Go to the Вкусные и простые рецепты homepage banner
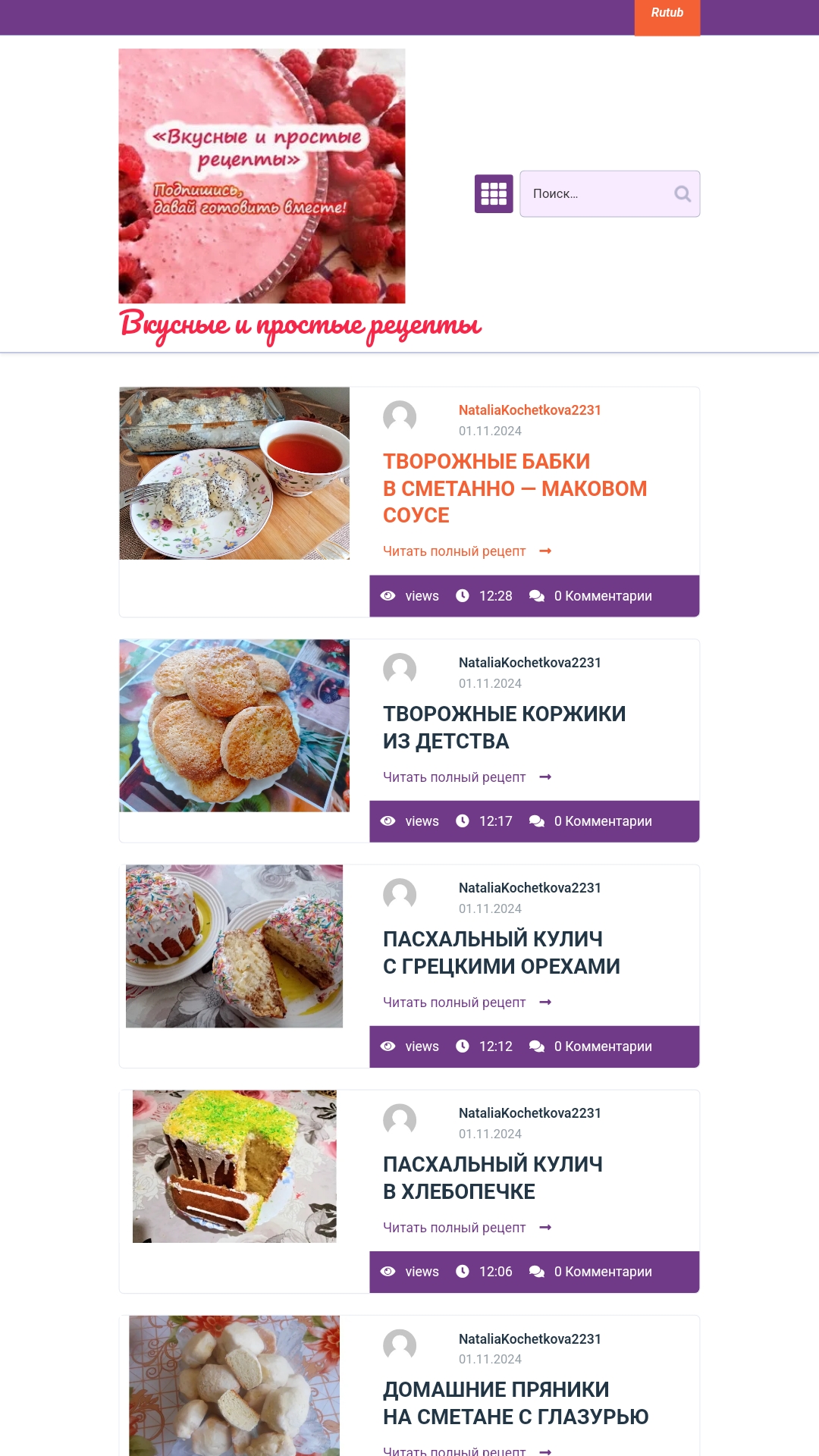Screen dimensions: 819x1456 click(x=262, y=176)
